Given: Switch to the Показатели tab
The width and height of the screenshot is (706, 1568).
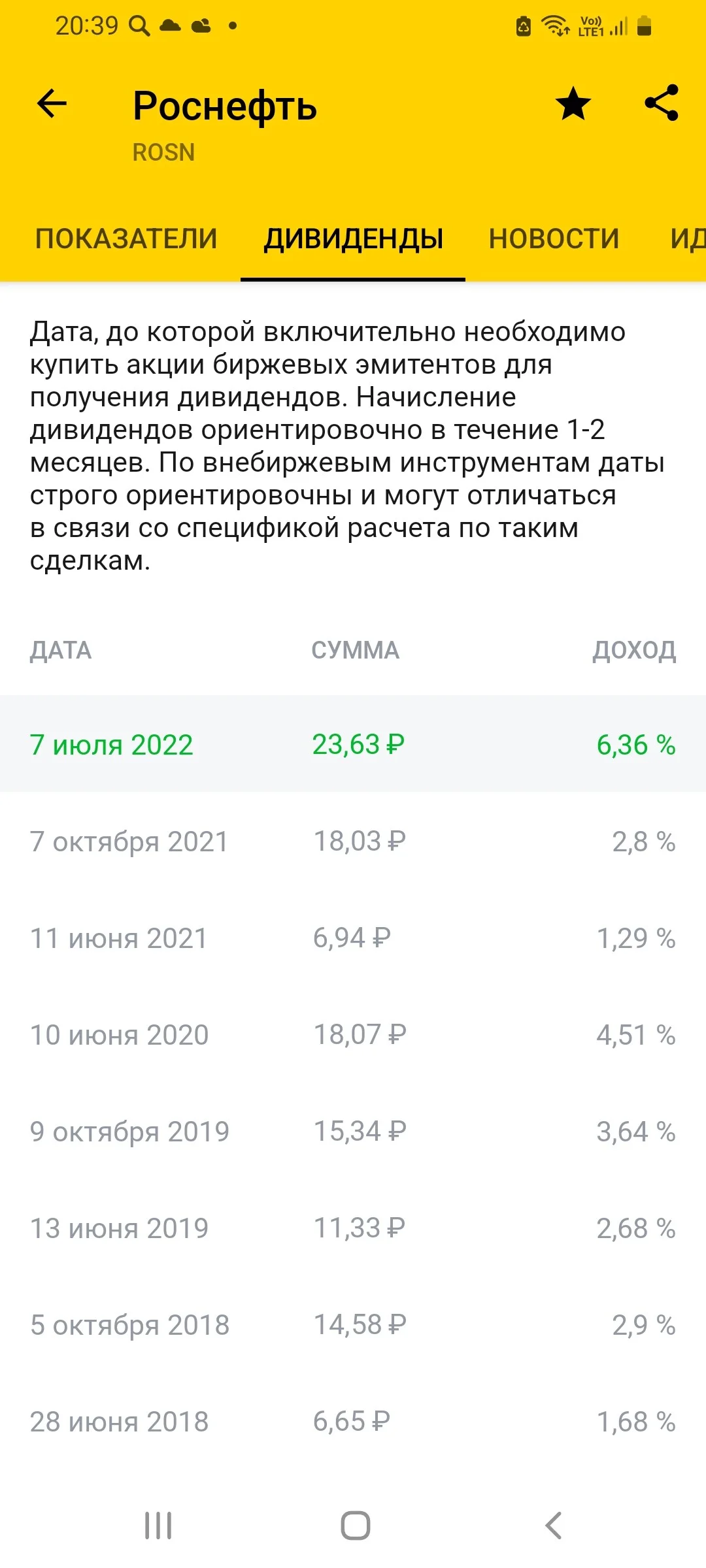Looking at the screenshot, I should click(126, 238).
